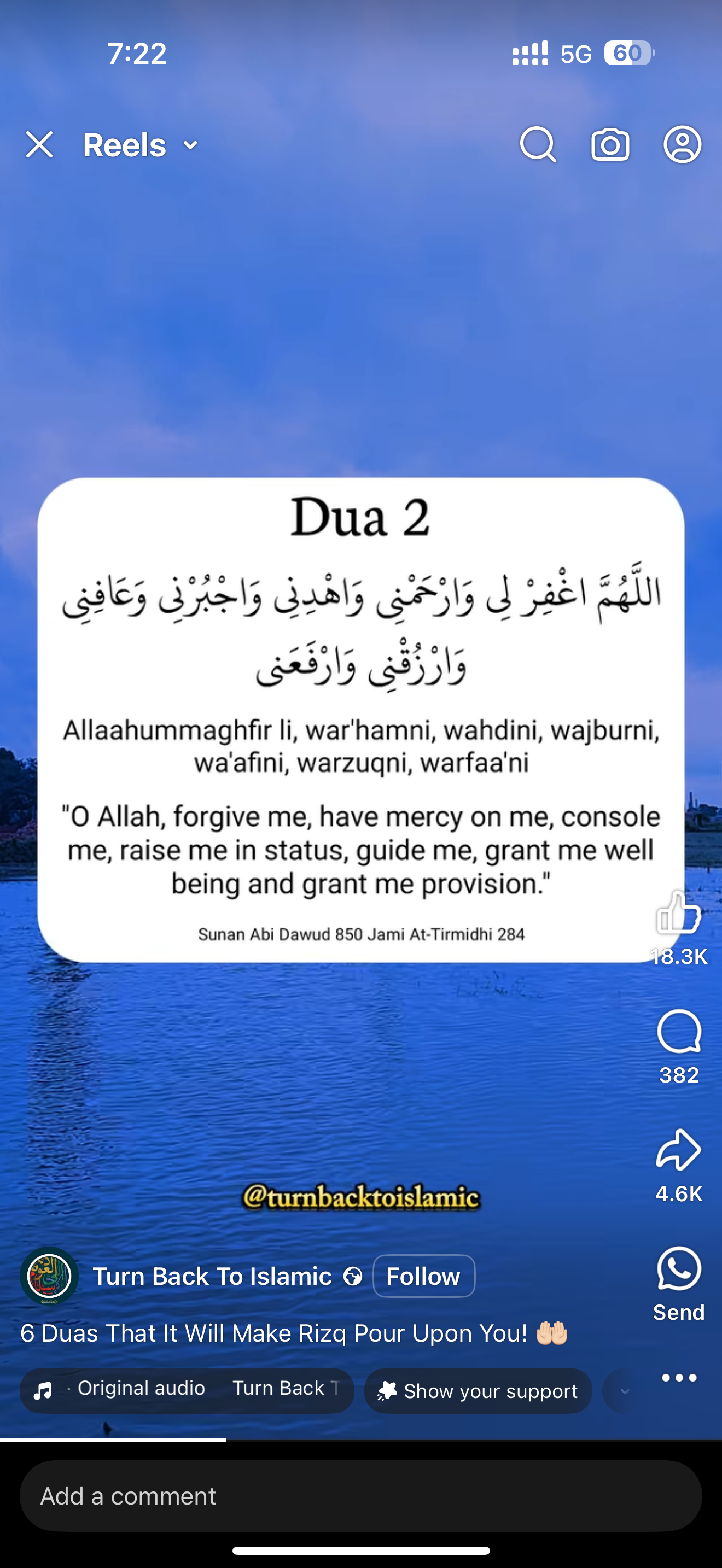
Task: Tap Show your support chip
Action: (x=478, y=1391)
